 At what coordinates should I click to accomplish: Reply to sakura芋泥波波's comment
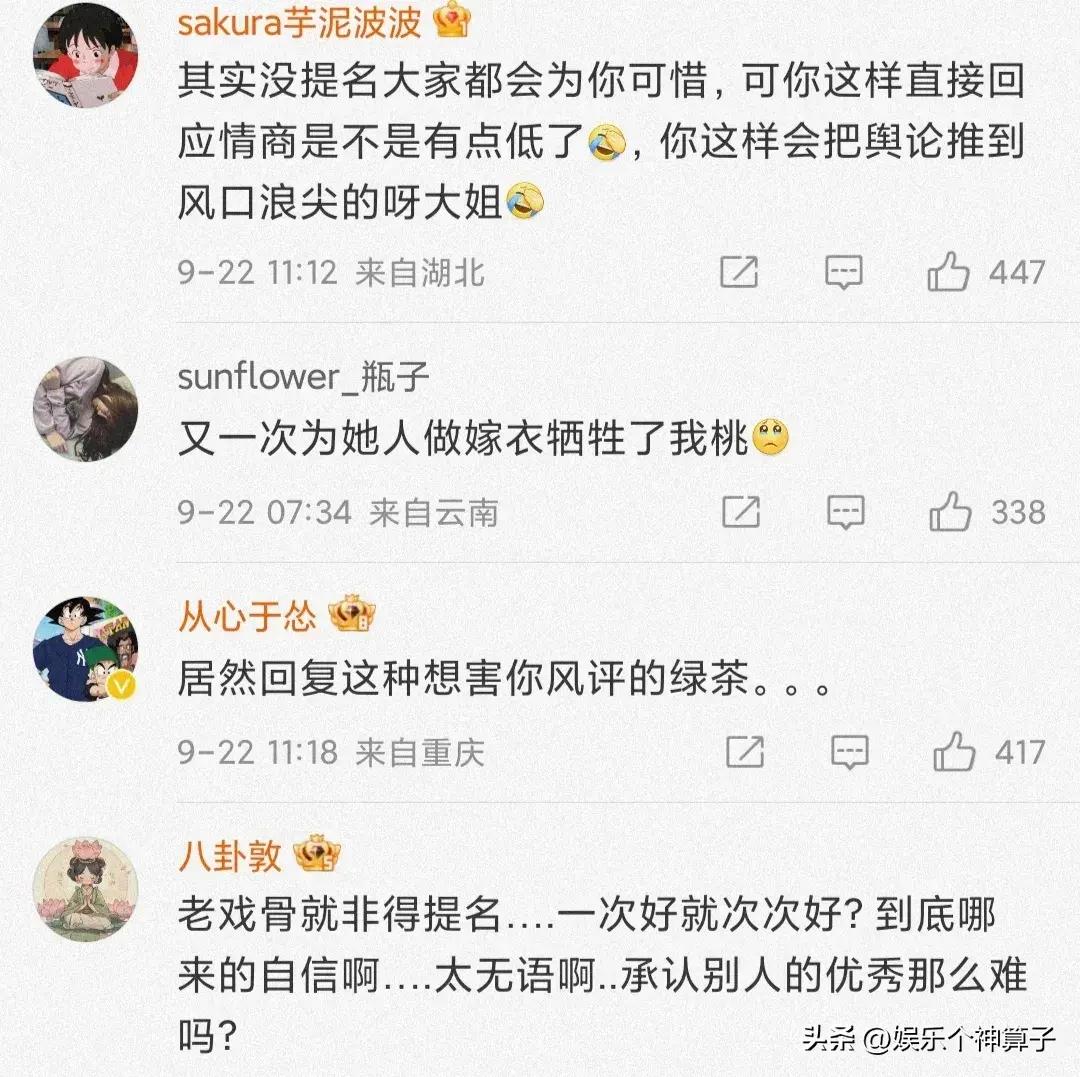tap(844, 272)
